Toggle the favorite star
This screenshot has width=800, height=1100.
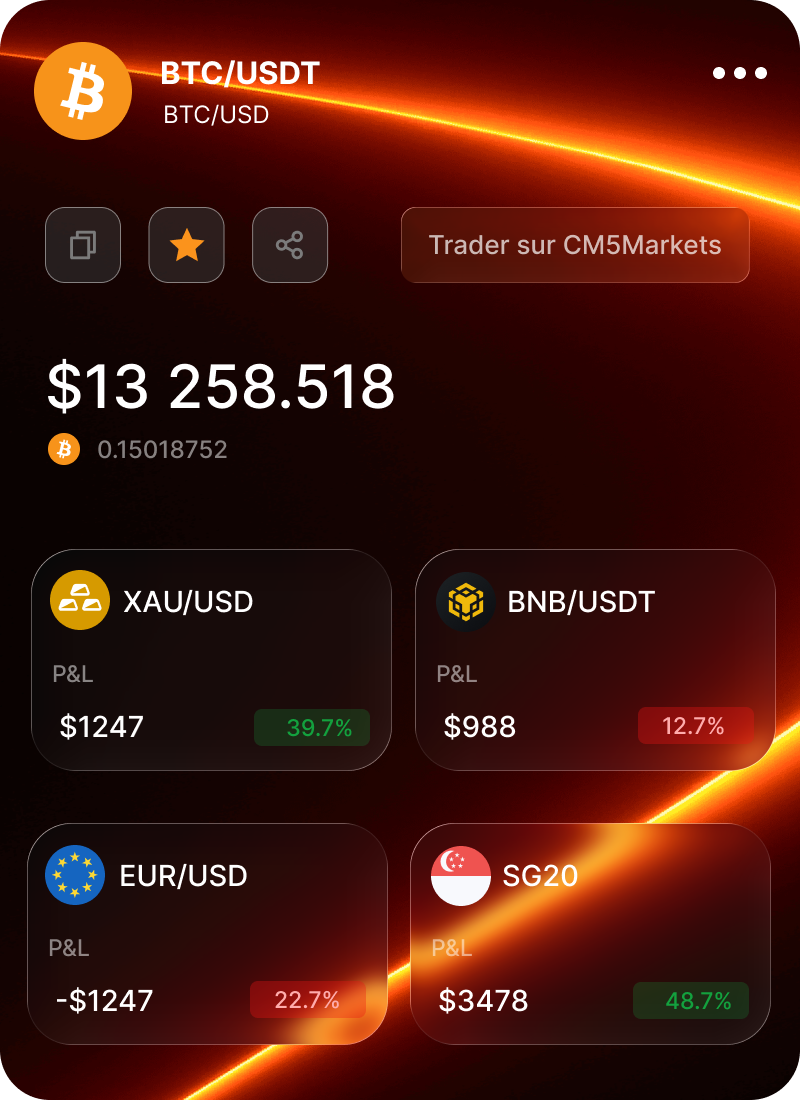click(187, 245)
